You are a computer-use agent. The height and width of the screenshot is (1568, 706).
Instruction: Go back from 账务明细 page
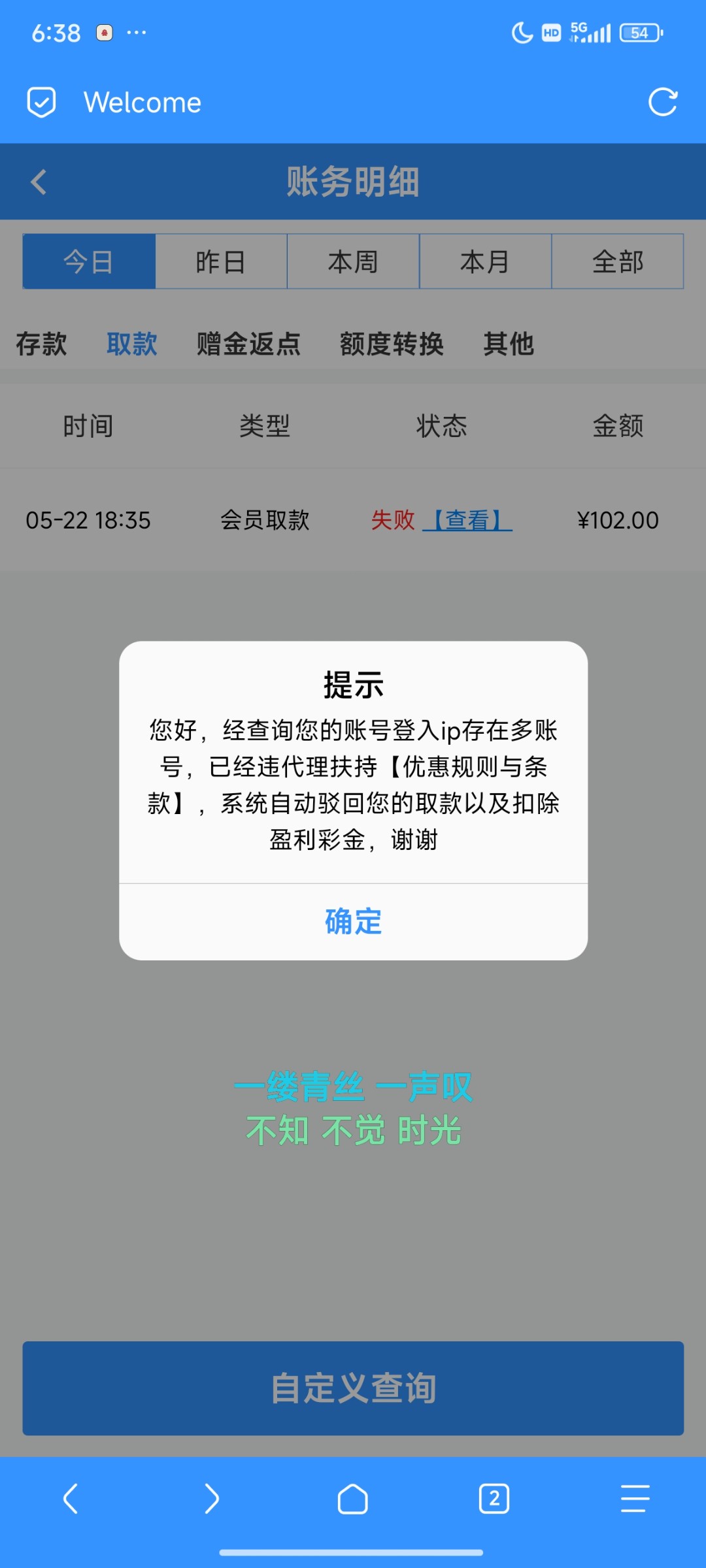pos(39,182)
